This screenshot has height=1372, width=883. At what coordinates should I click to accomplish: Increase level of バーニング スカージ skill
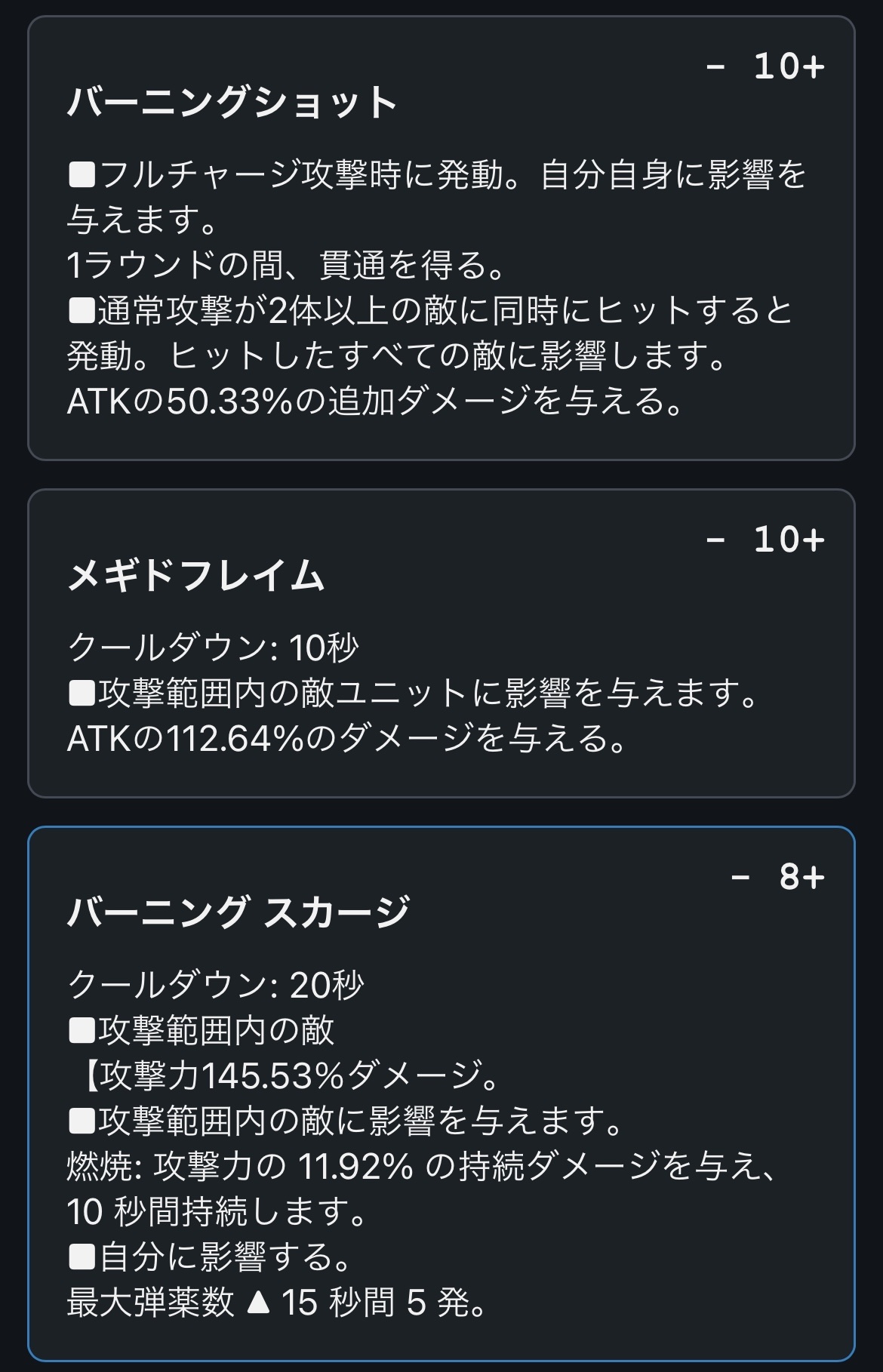pyautogui.click(x=814, y=878)
